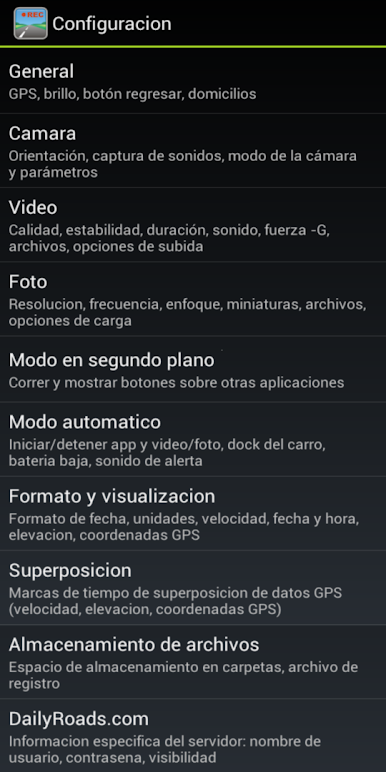Open Modo en segundo plano

(x=193, y=369)
